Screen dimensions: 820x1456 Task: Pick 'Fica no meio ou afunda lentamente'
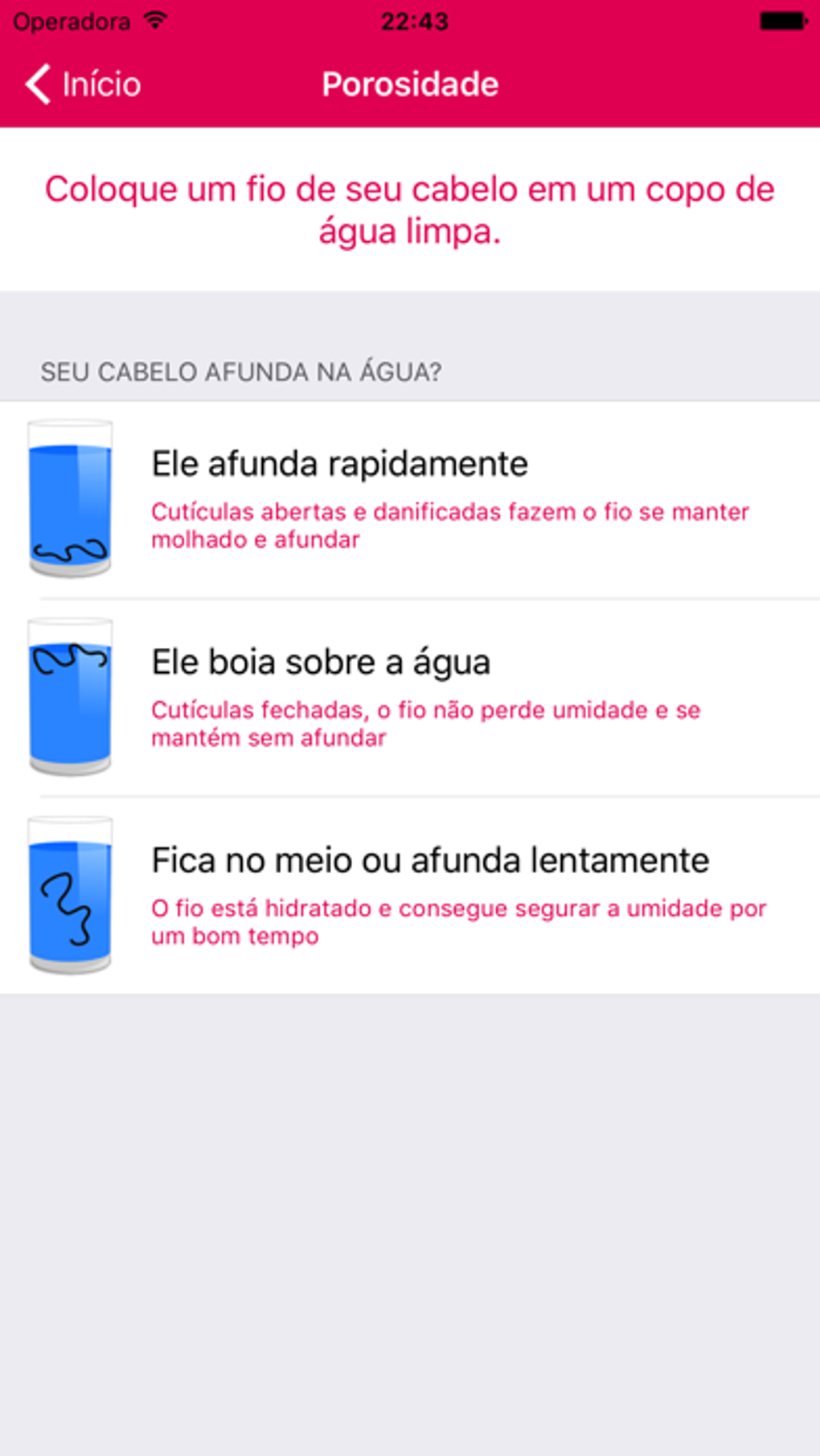[410, 895]
